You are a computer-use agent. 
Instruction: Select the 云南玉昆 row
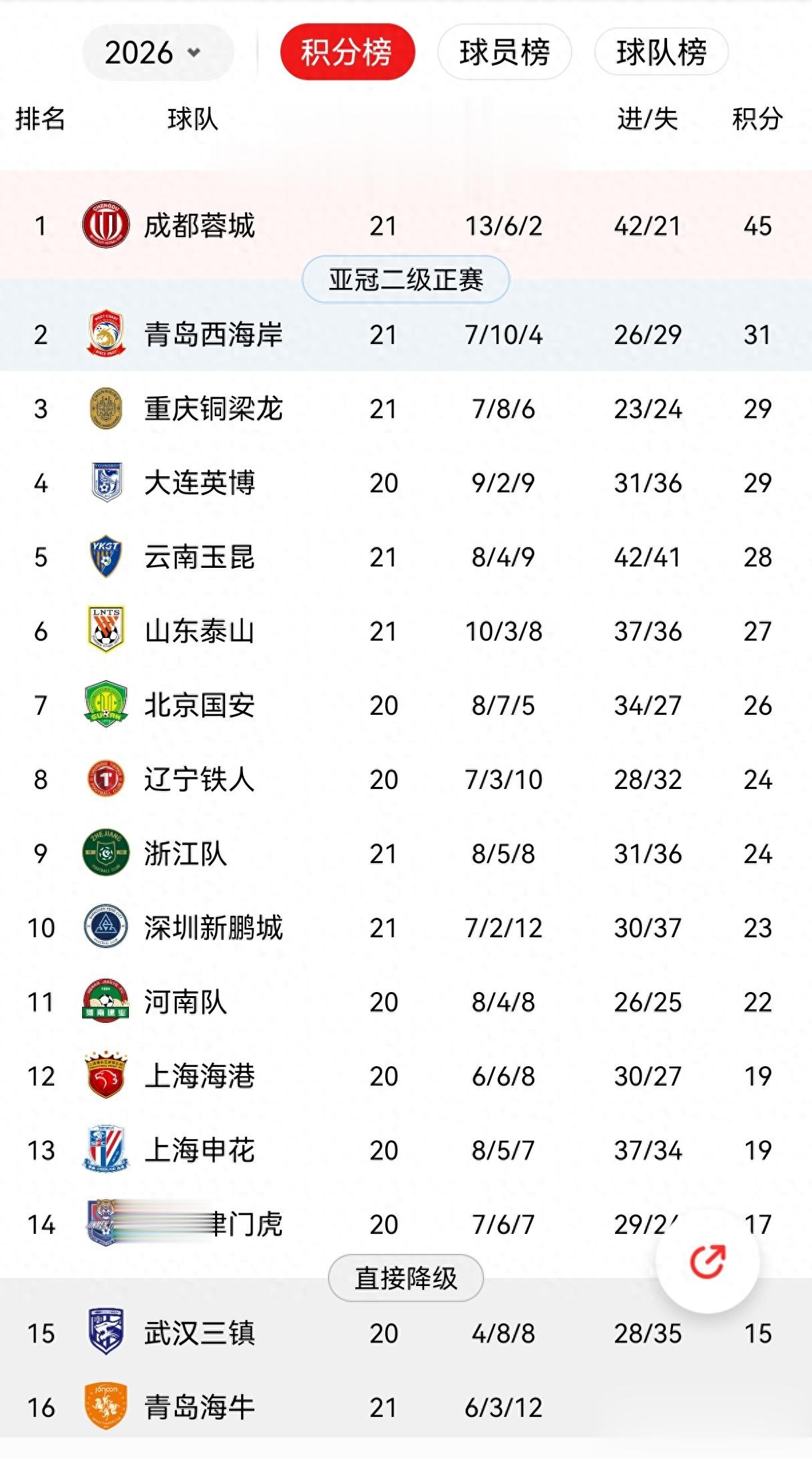click(x=406, y=557)
